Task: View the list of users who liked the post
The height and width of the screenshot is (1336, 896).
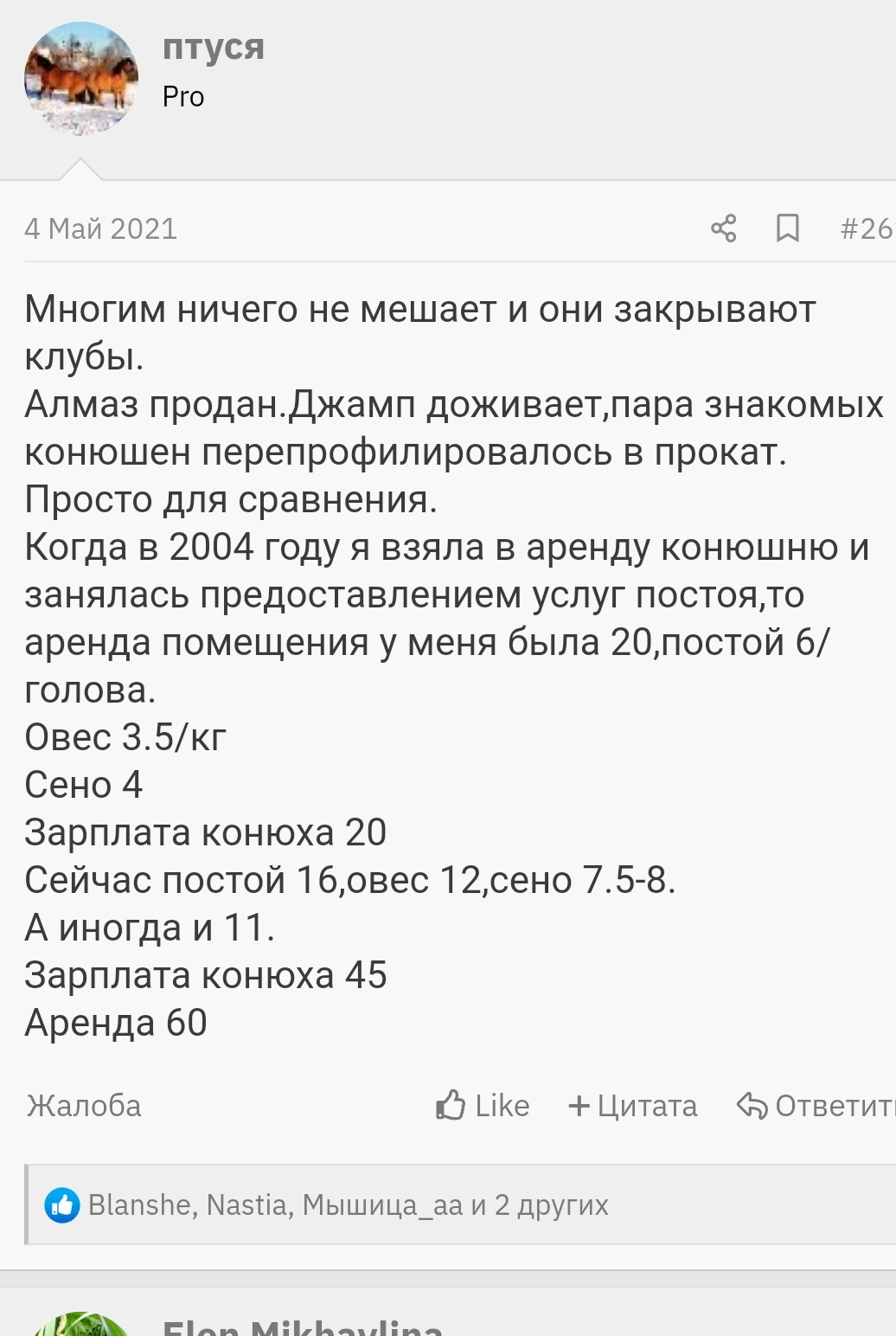Action: tap(348, 1204)
